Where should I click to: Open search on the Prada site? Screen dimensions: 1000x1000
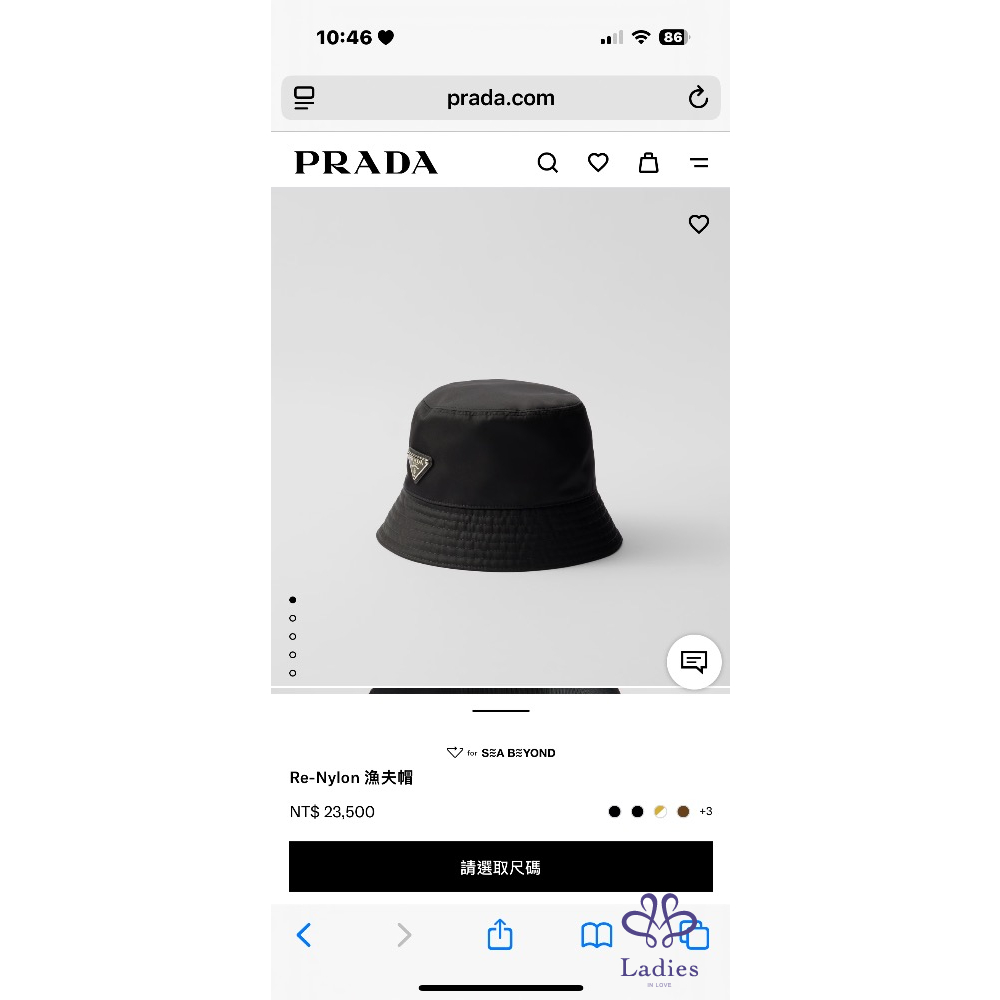548,163
